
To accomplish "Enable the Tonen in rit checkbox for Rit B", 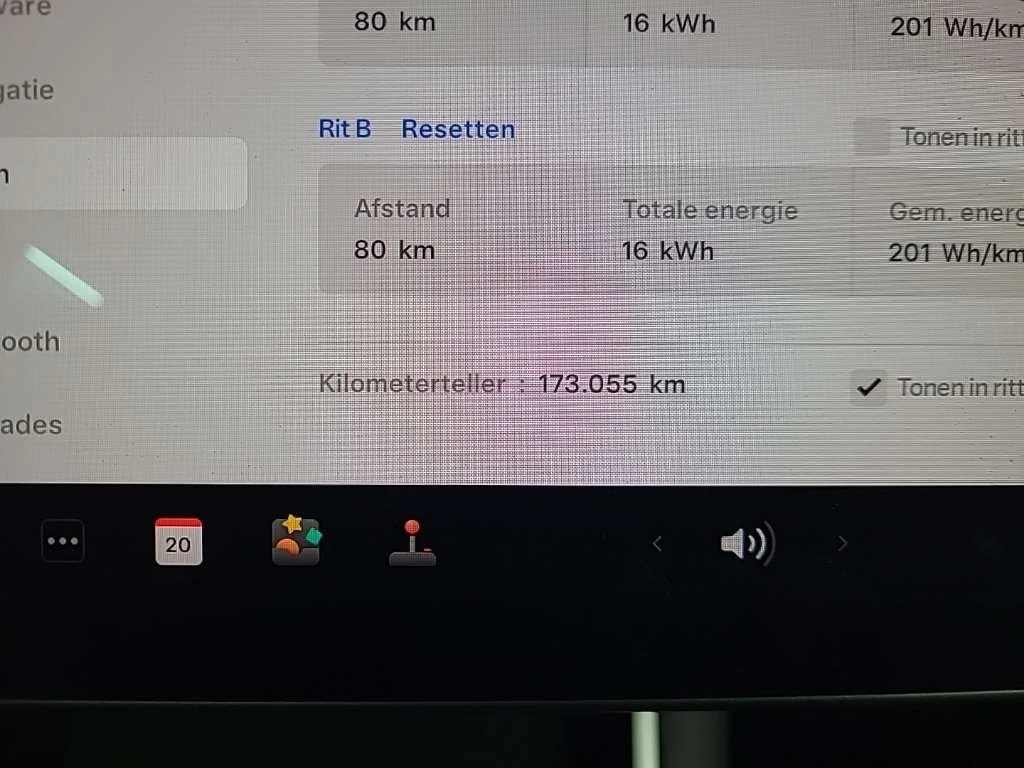I will tap(871, 137).
